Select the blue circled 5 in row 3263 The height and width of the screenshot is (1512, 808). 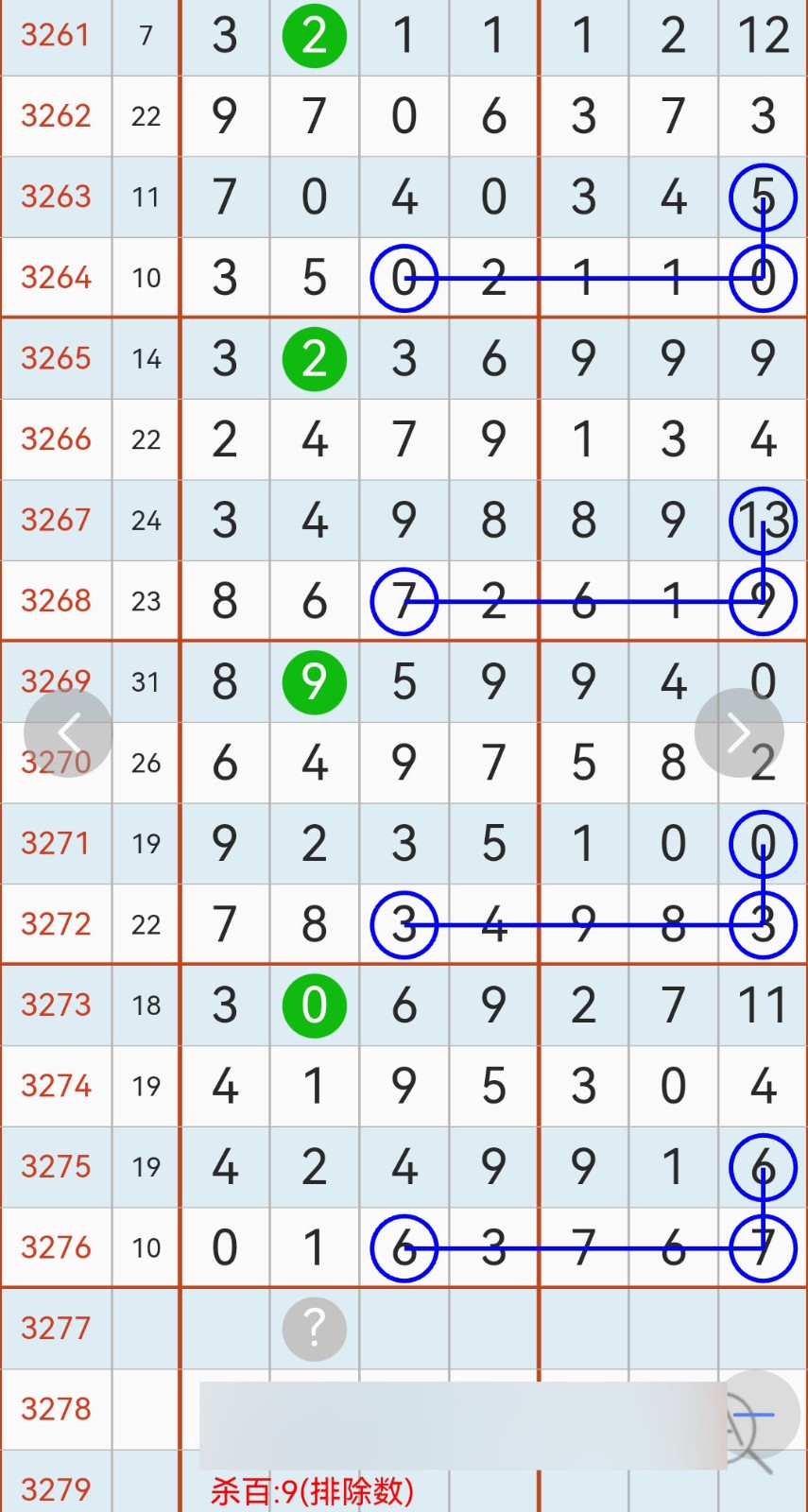[763, 197]
